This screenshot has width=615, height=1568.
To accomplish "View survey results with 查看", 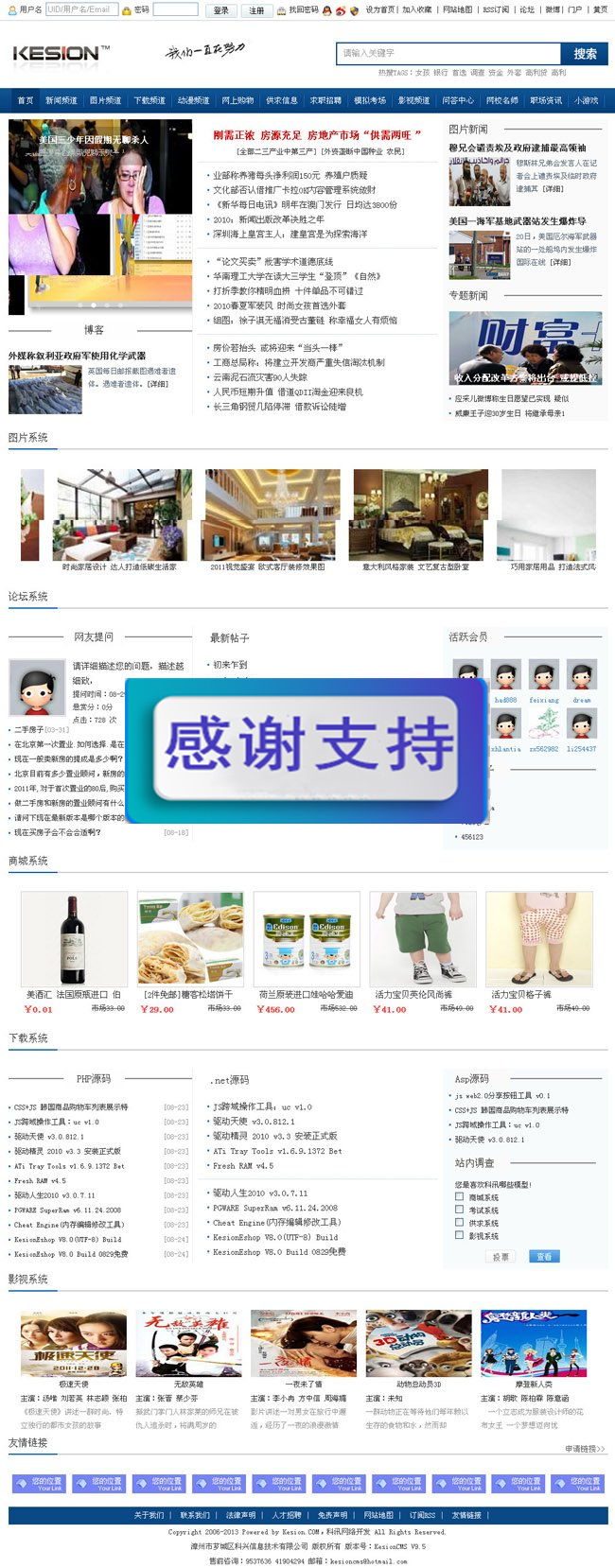I will point(544,1257).
